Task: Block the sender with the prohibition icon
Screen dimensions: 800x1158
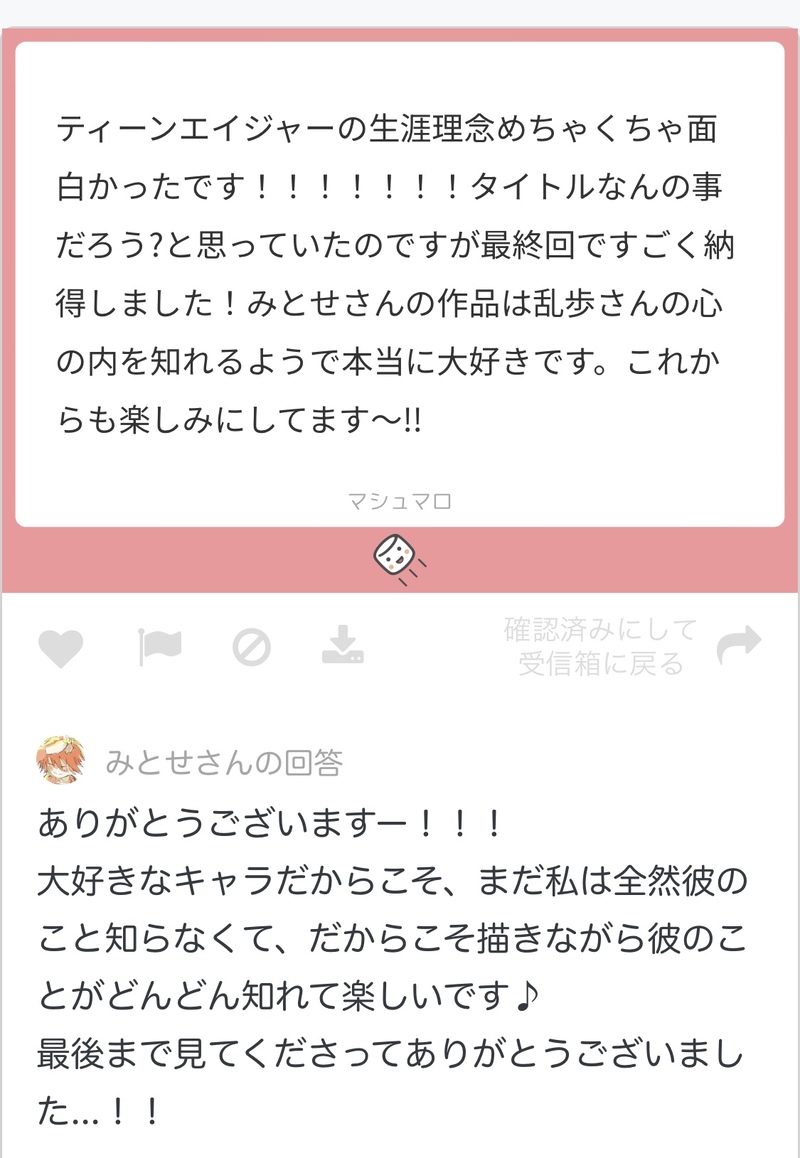Action: point(251,648)
